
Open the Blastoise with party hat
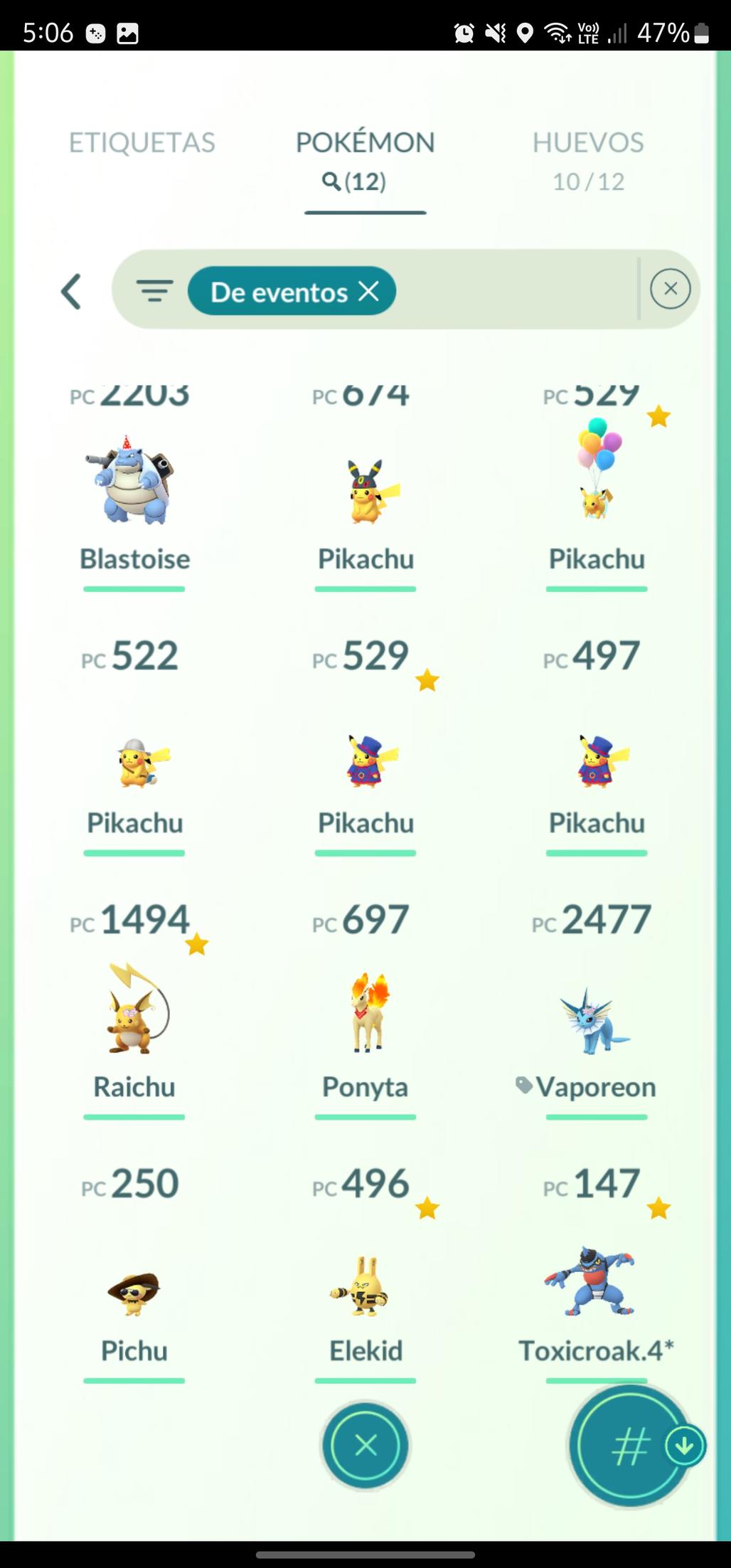[x=134, y=482]
